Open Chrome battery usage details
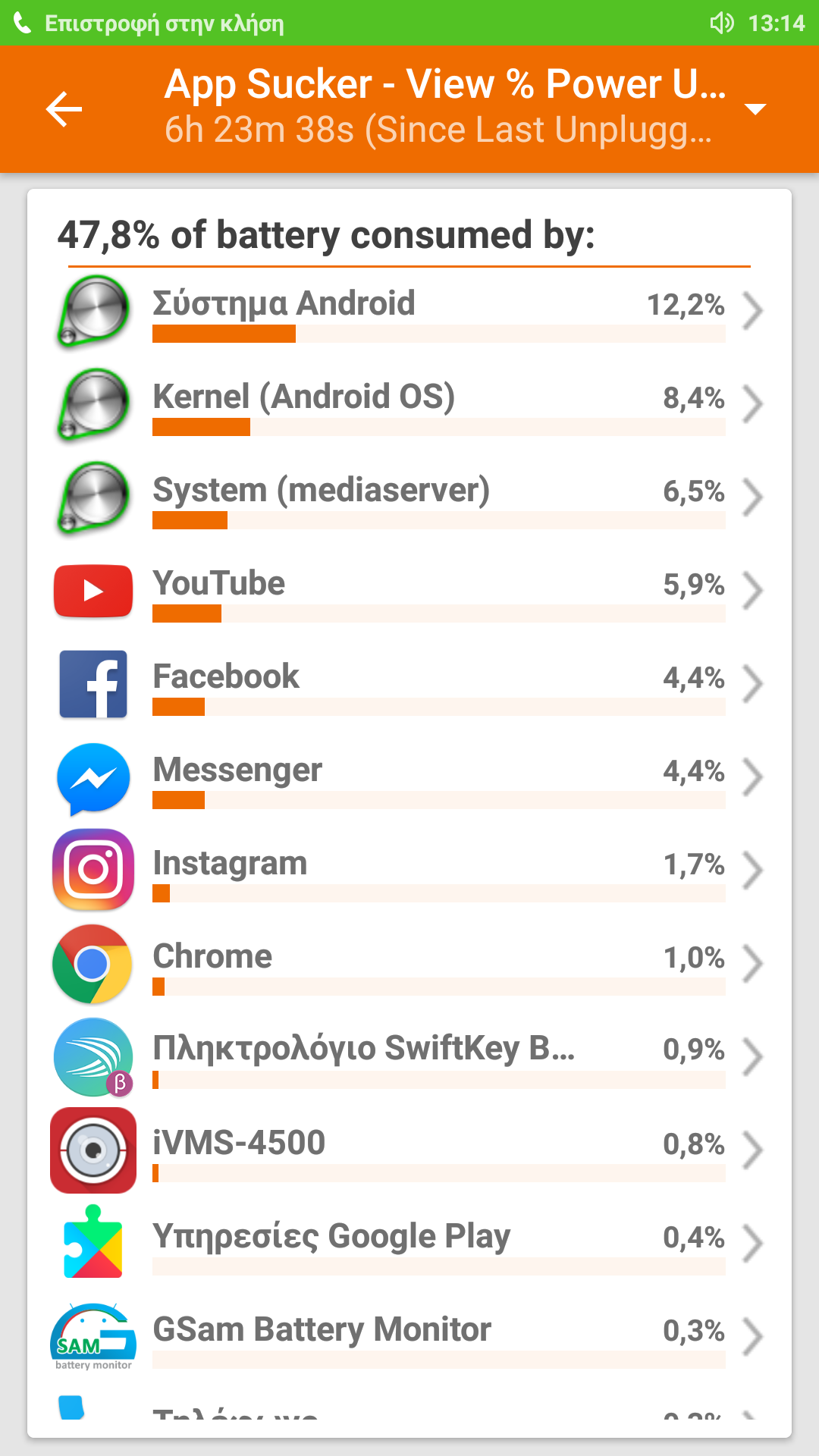The image size is (819, 1456). tap(409, 964)
